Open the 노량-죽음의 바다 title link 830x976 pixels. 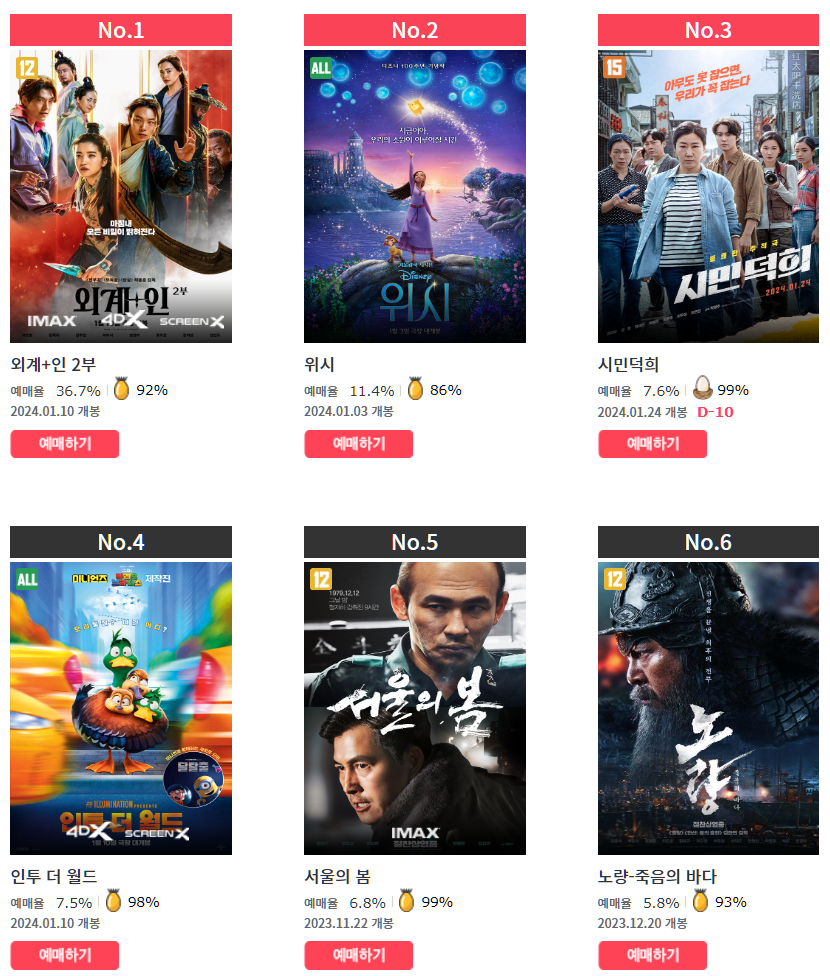(657, 876)
